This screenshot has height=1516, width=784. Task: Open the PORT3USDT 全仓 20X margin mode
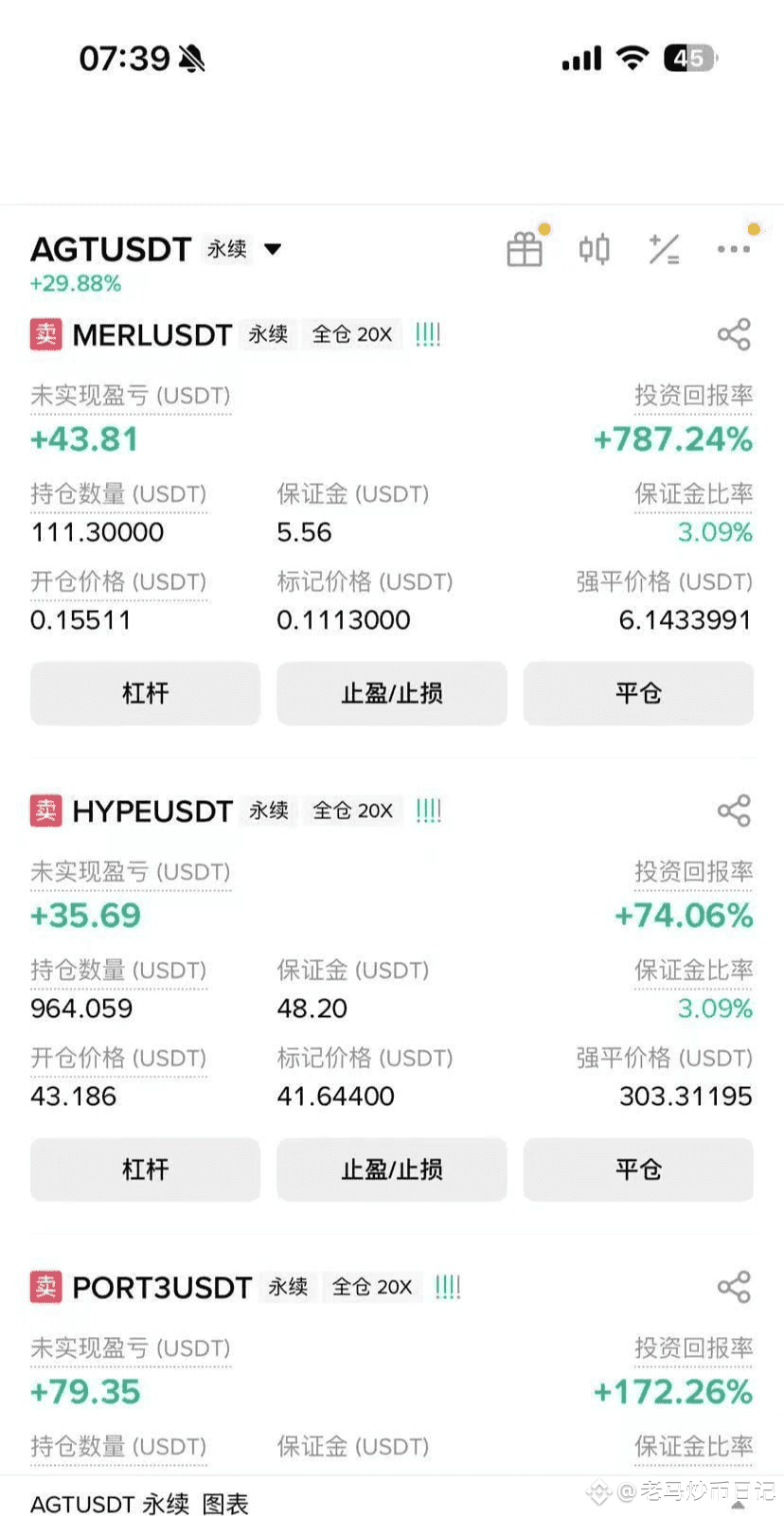click(371, 1287)
